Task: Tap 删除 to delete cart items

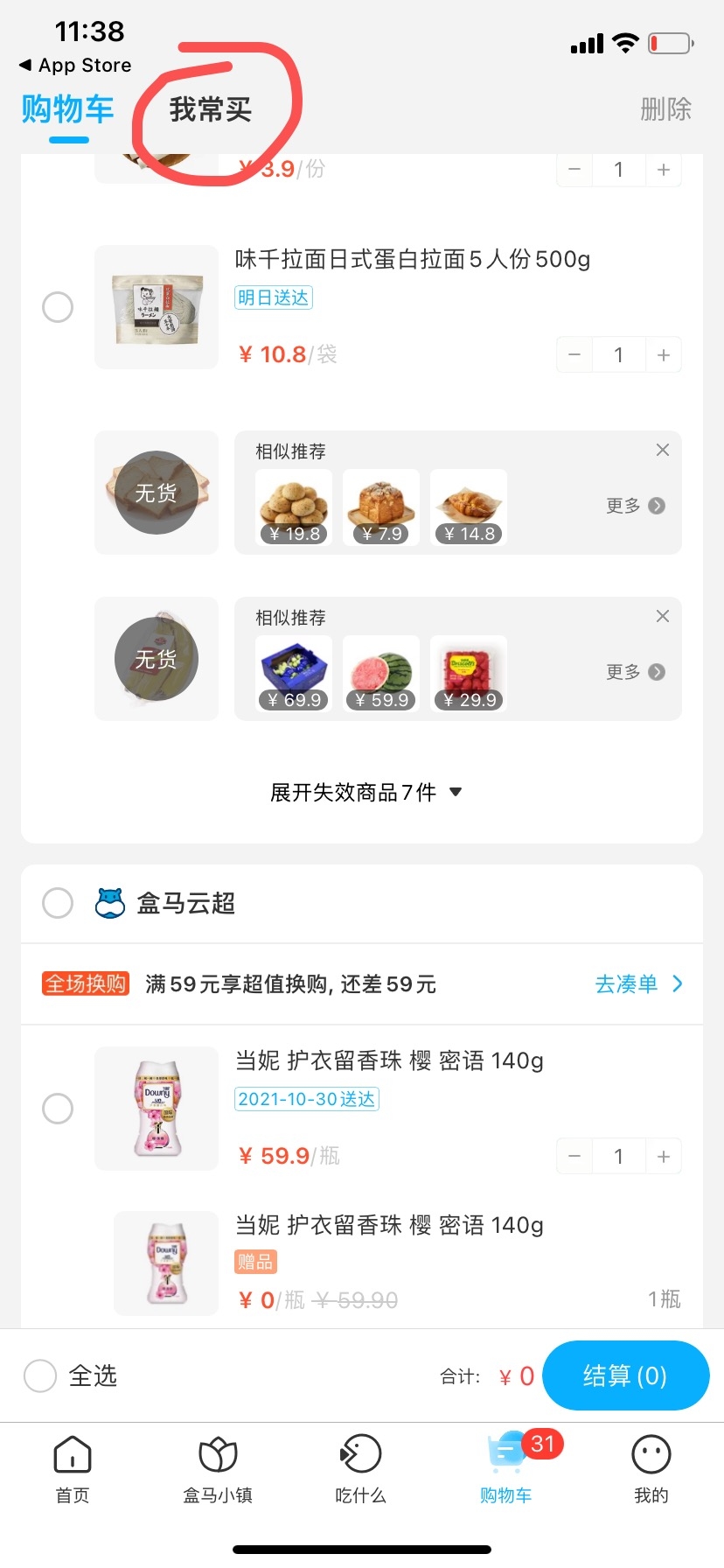Action: coord(665,109)
